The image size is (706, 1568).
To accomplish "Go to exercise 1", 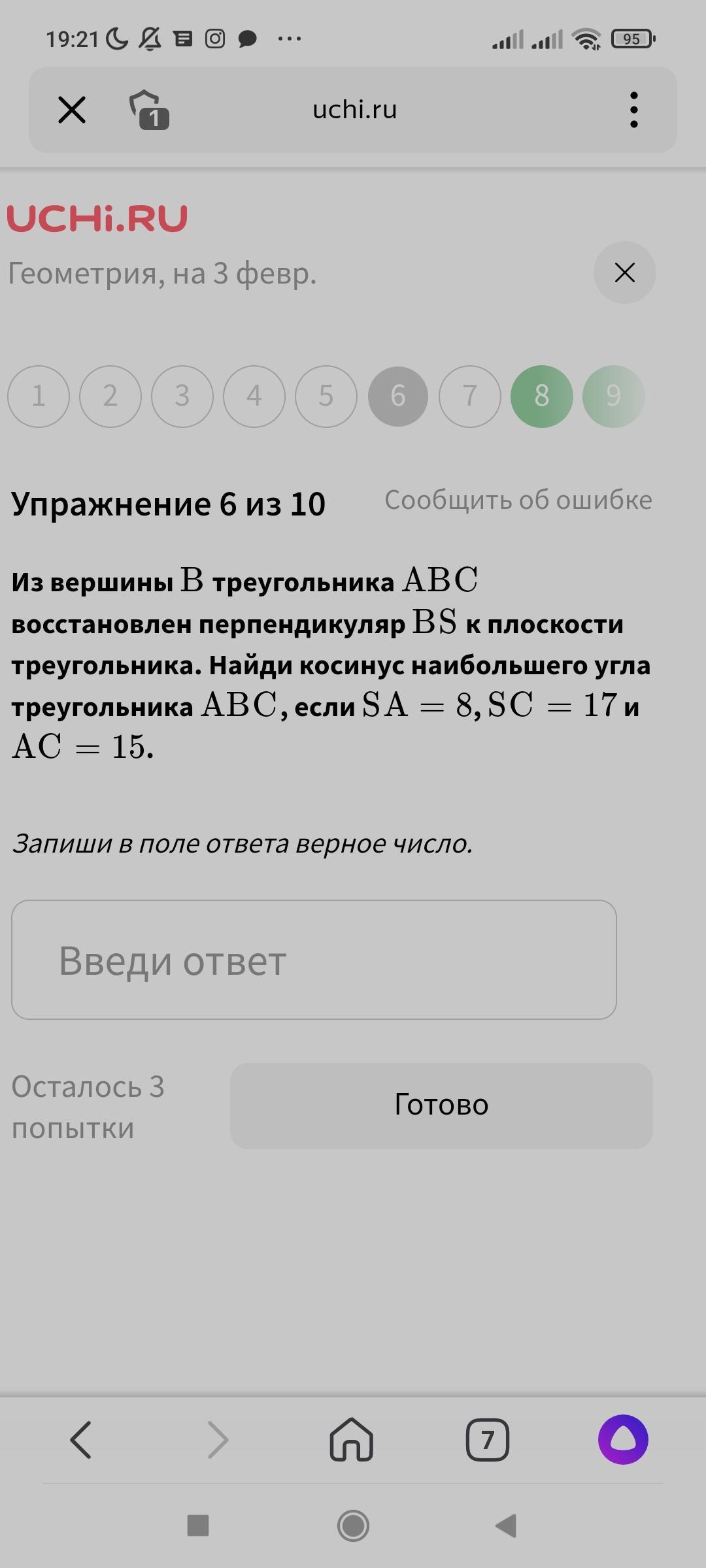I will coord(39,396).
